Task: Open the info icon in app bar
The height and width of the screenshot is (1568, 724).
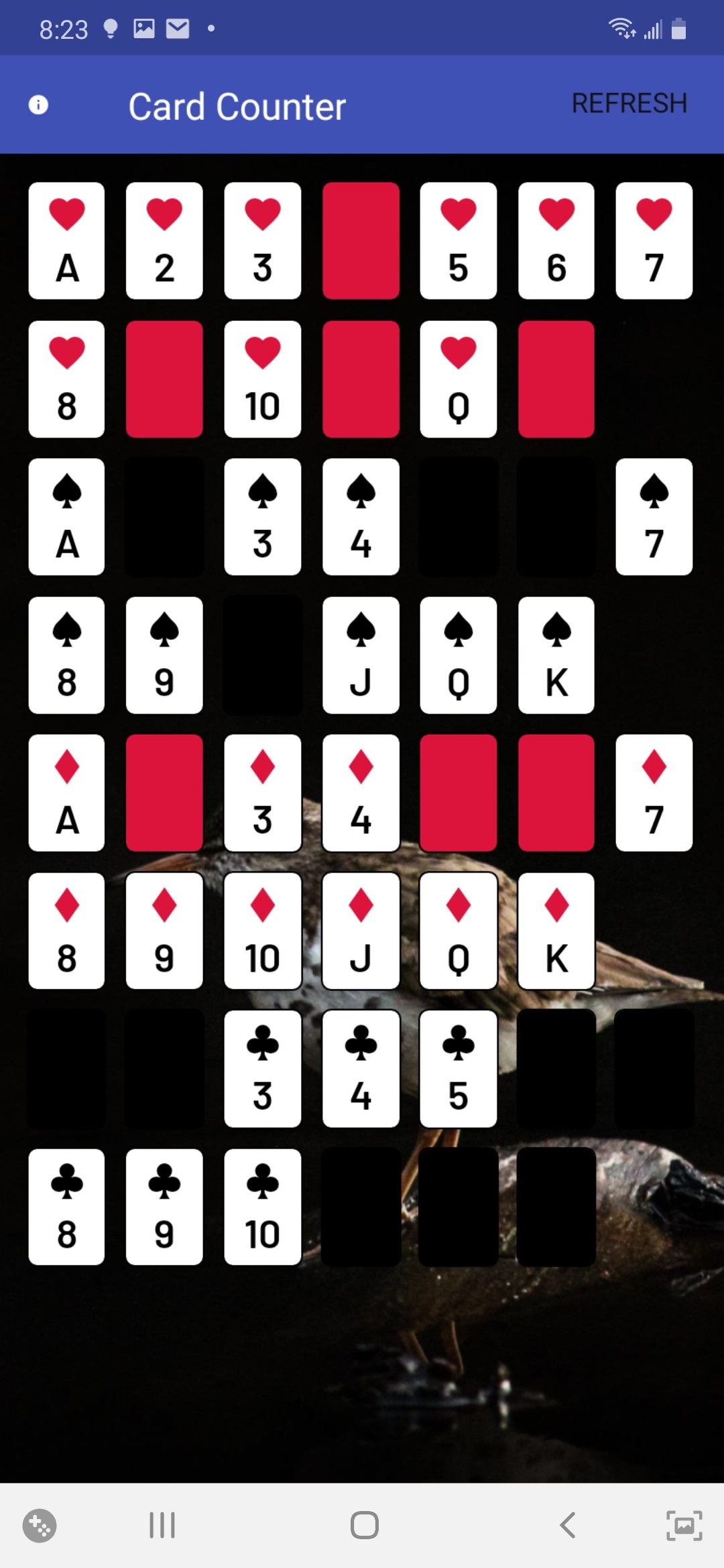Action: [x=38, y=105]
